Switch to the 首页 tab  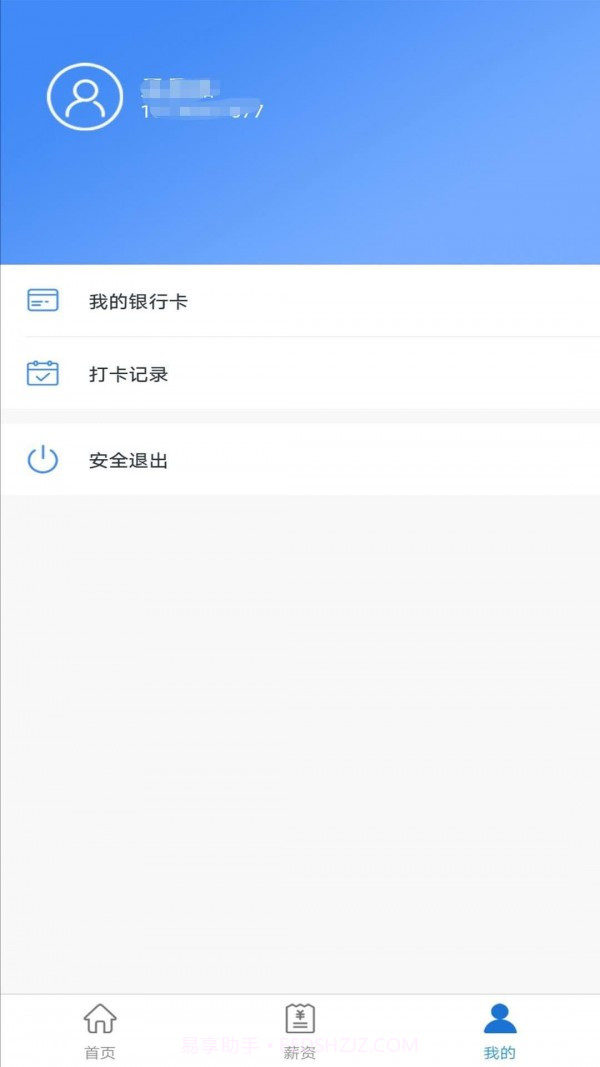[x=99, y=1030]
